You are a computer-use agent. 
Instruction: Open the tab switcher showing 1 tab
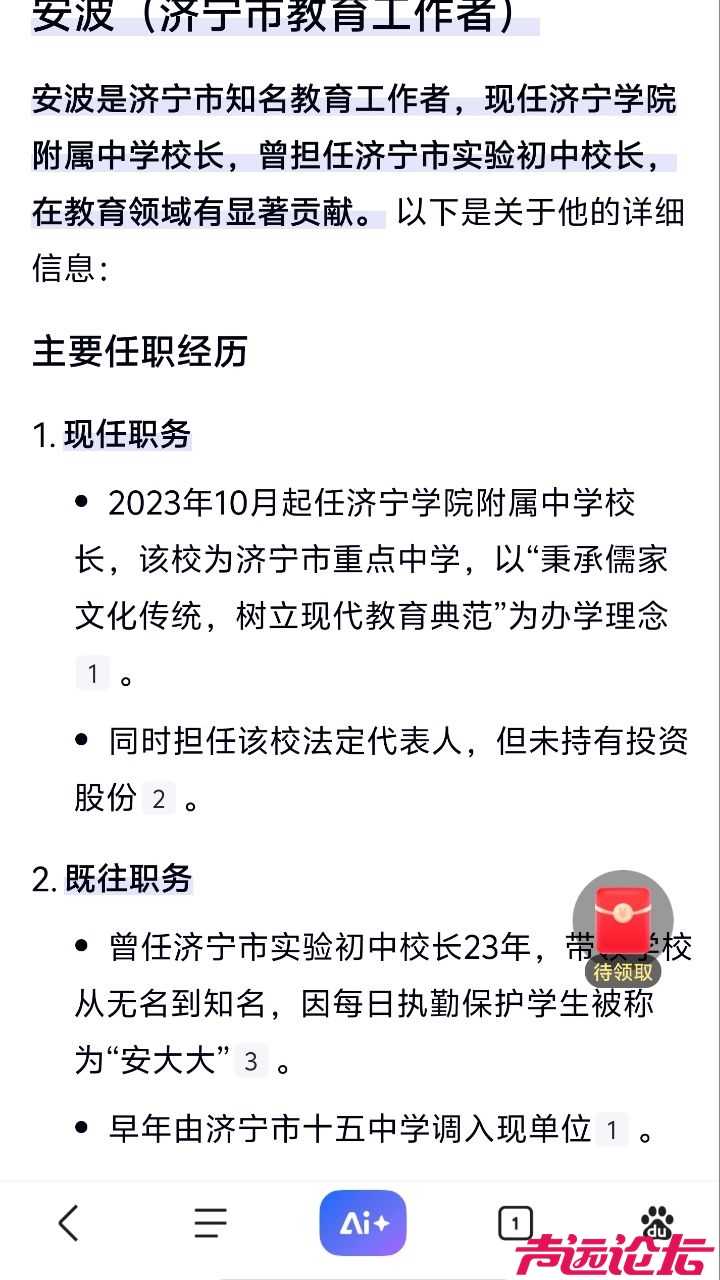(515, 1222)
